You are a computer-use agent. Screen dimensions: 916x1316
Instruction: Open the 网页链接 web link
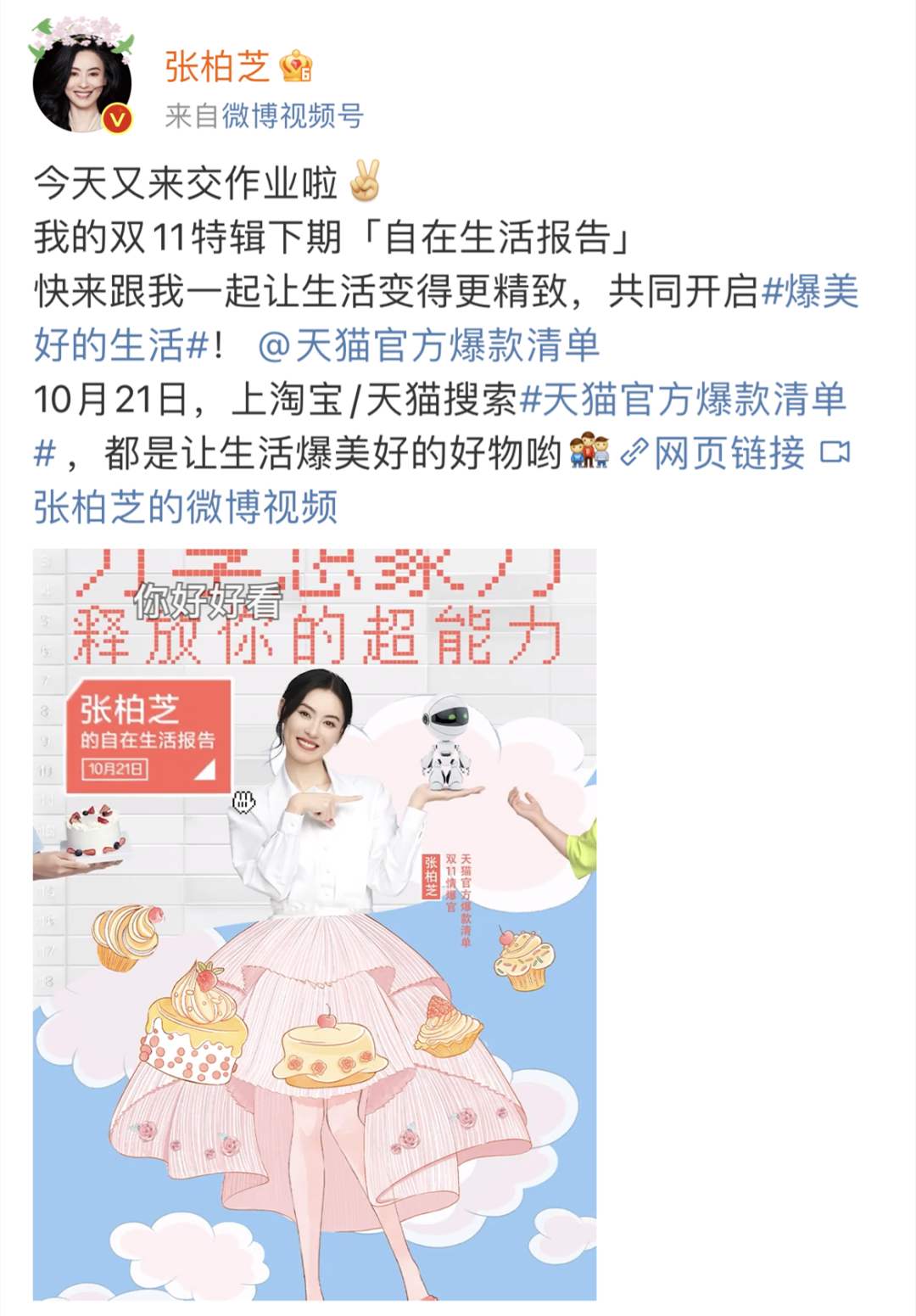(729, 454)
